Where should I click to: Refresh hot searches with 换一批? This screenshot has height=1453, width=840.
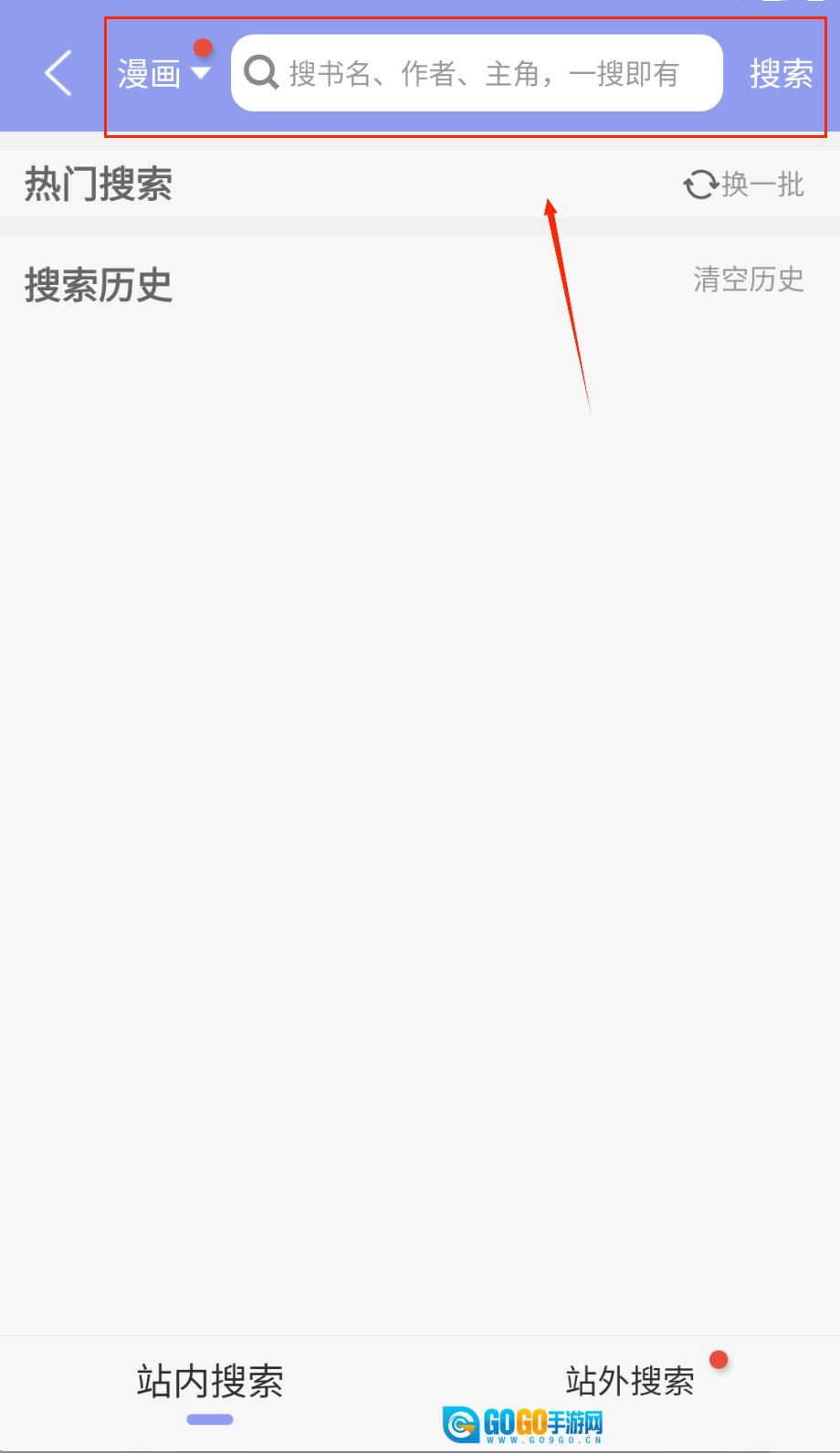744,184
